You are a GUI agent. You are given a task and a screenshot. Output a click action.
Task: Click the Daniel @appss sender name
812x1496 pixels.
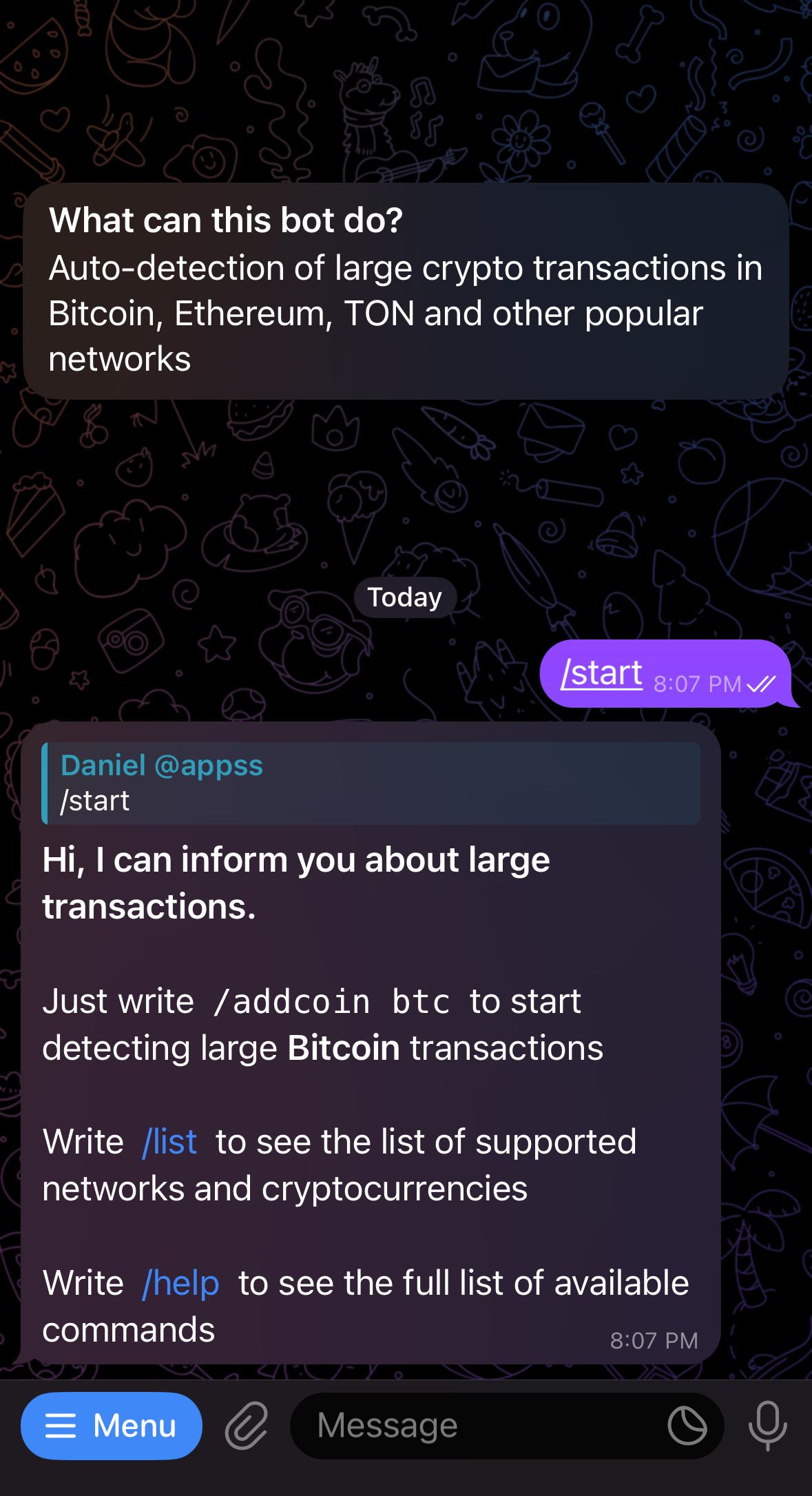162,765
